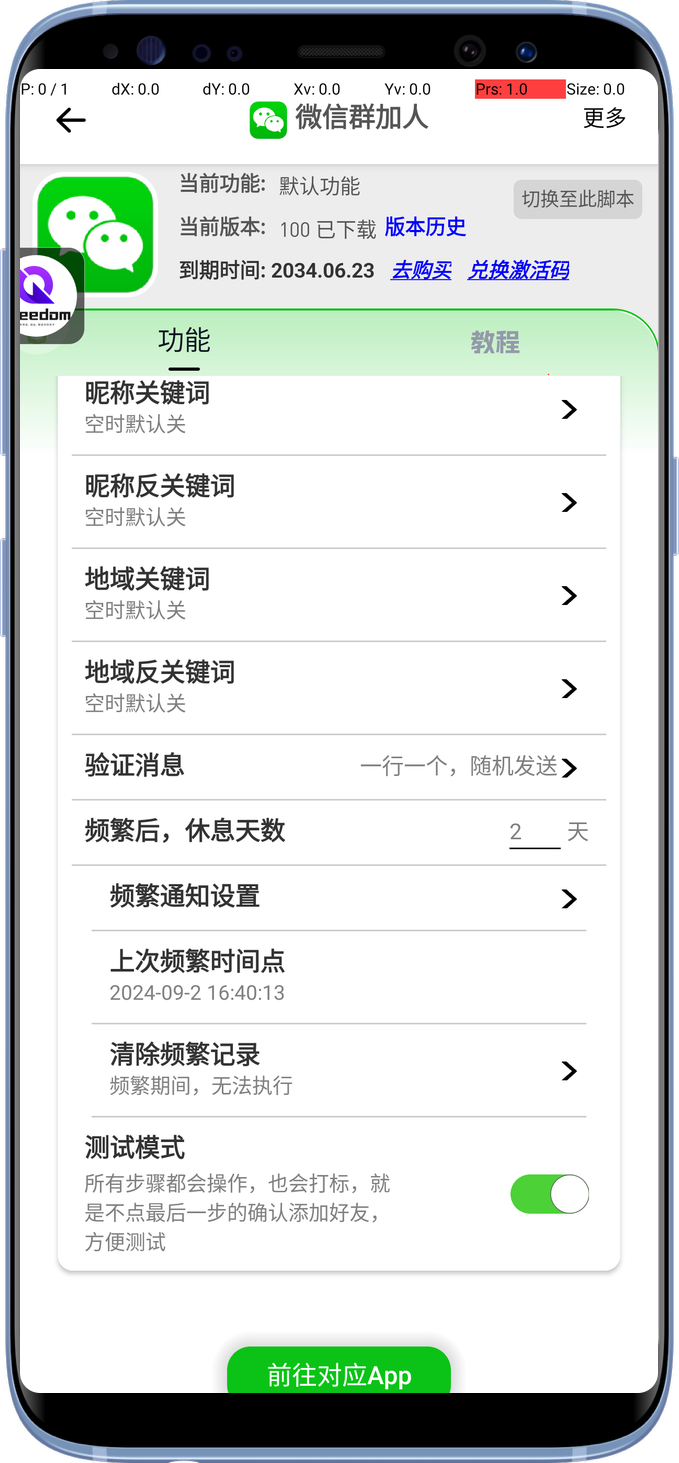Tap the 前往对应App button

(x=339, y=1374)
